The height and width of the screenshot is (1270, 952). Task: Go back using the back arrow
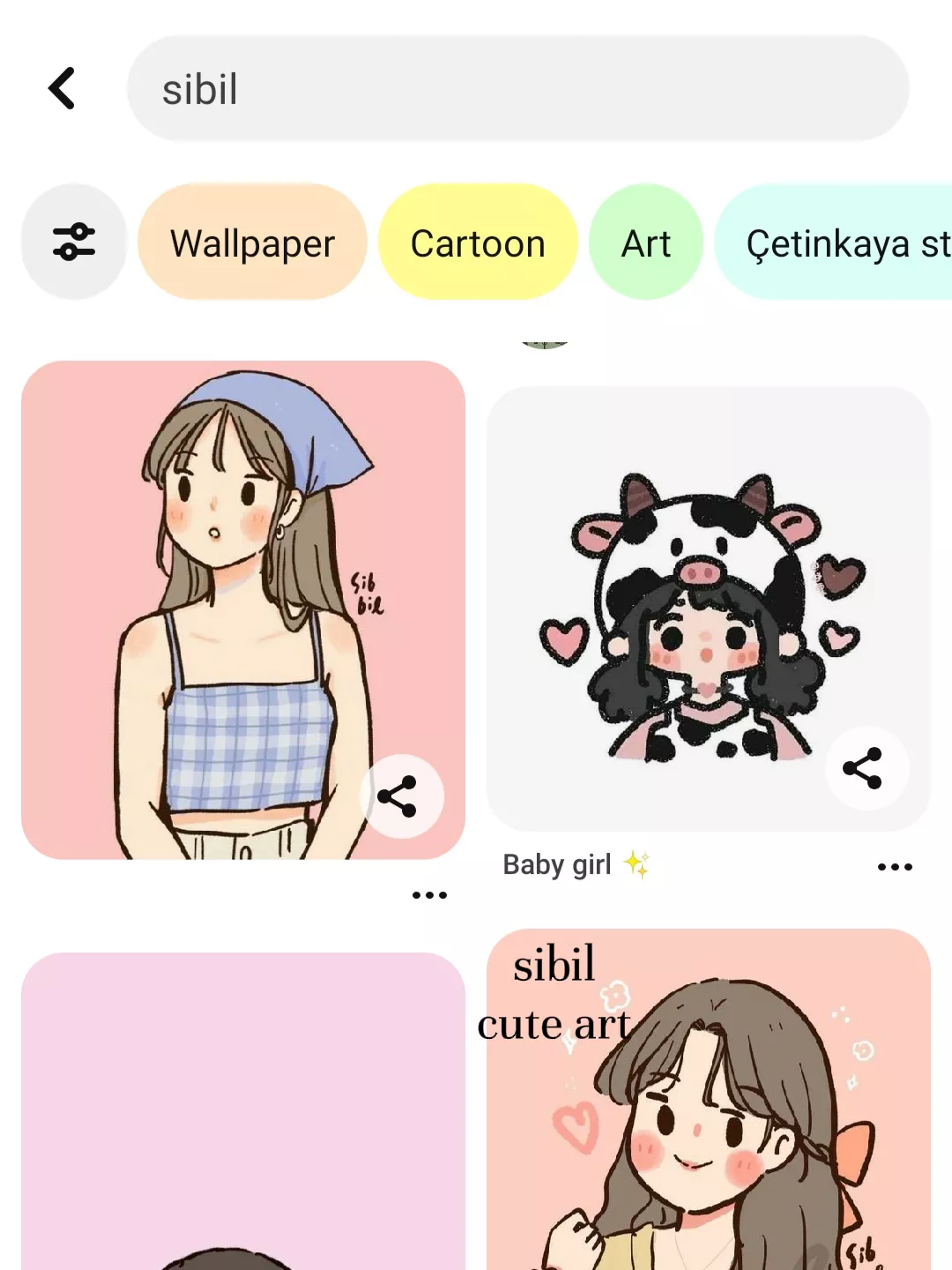pyautogui.click(x=62, y=89)
